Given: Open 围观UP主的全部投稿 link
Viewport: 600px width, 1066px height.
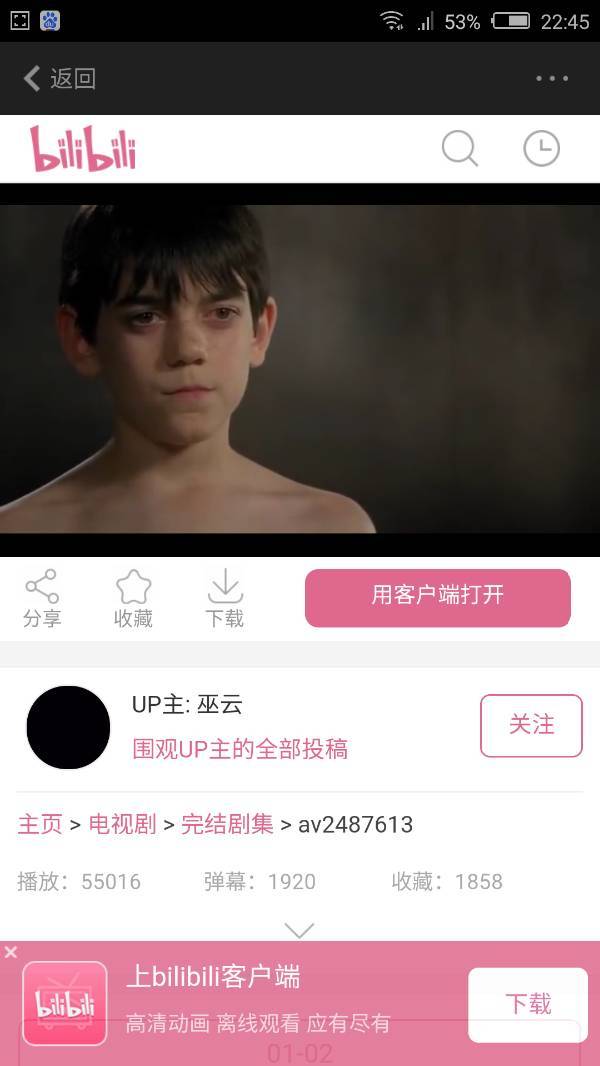Looking at the screenshot, I should (240, 749).
